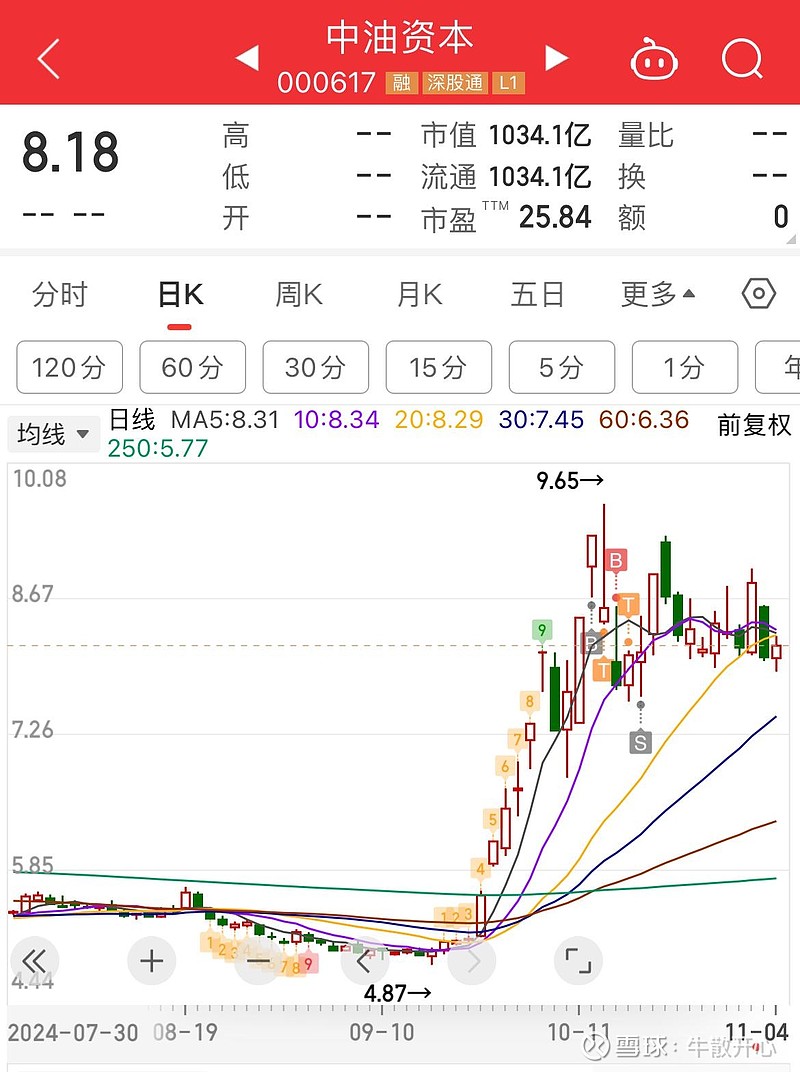The height and width of the screenshot is (1072, 800).
Task: Select the 5分 interval chip
Action: pos(561,367)
